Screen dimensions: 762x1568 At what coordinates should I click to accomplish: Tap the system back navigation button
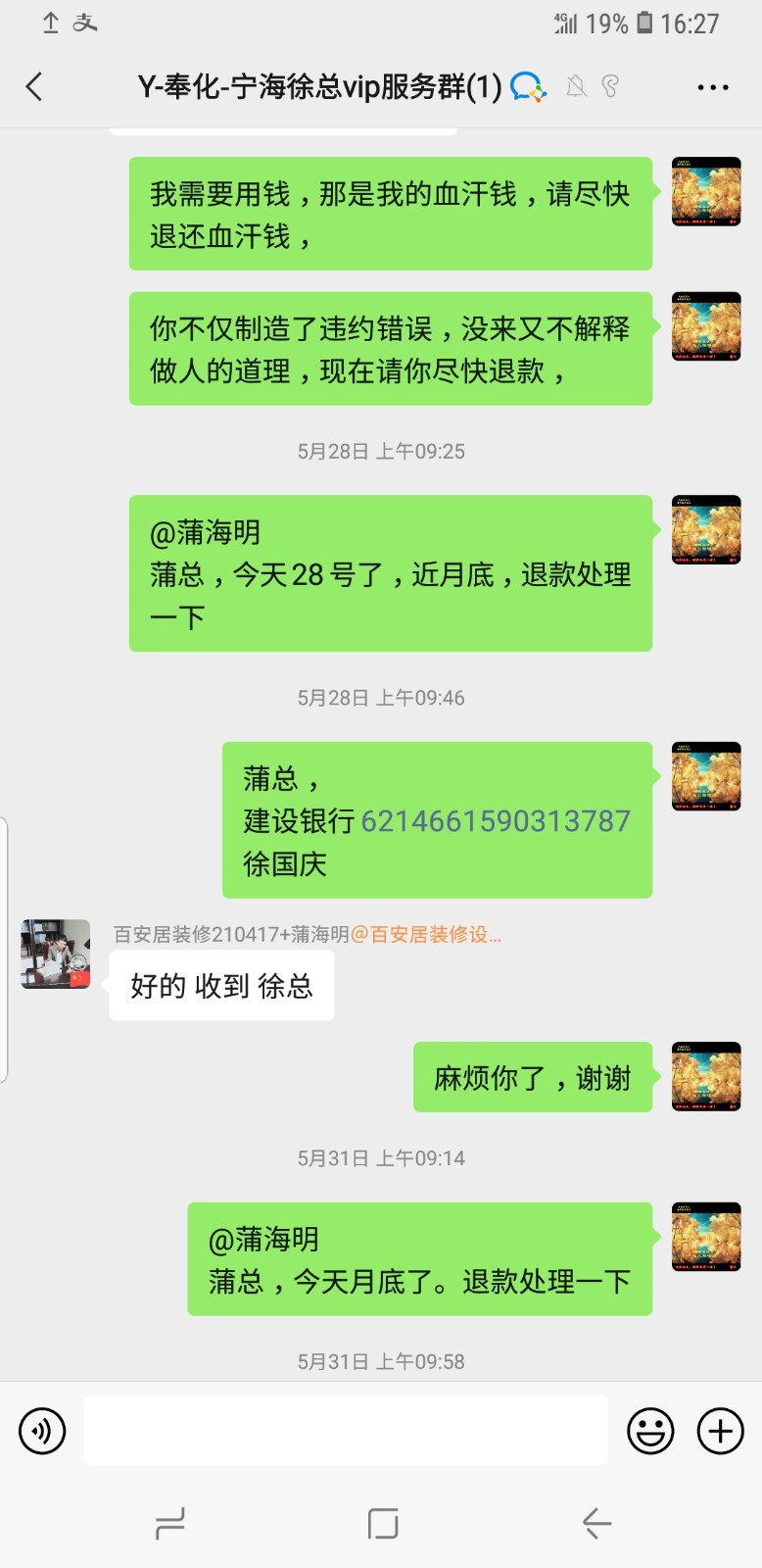tap(595, 1523)
